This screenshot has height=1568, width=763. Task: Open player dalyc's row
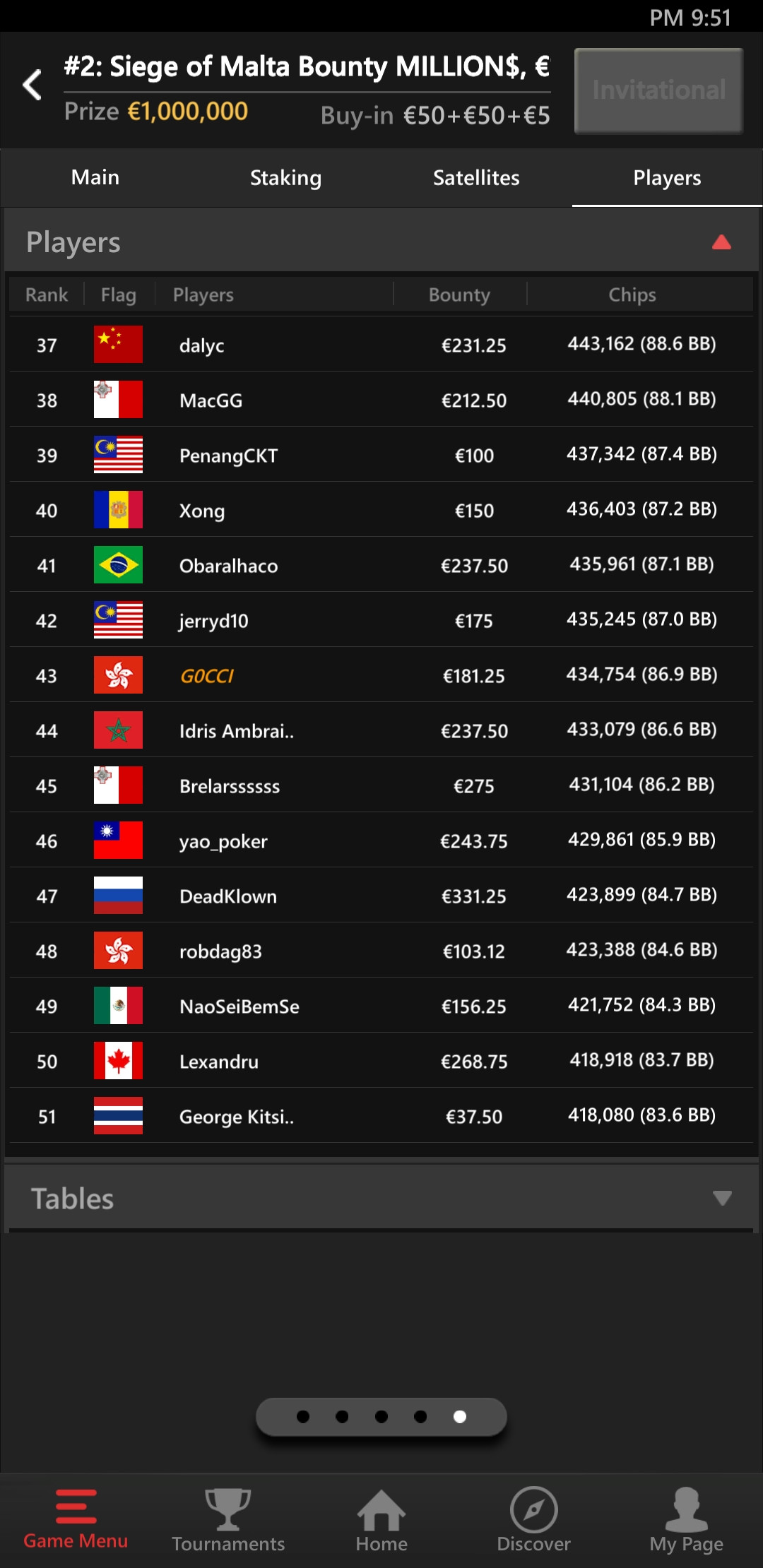pyautogui.click(x=381, y=345)
